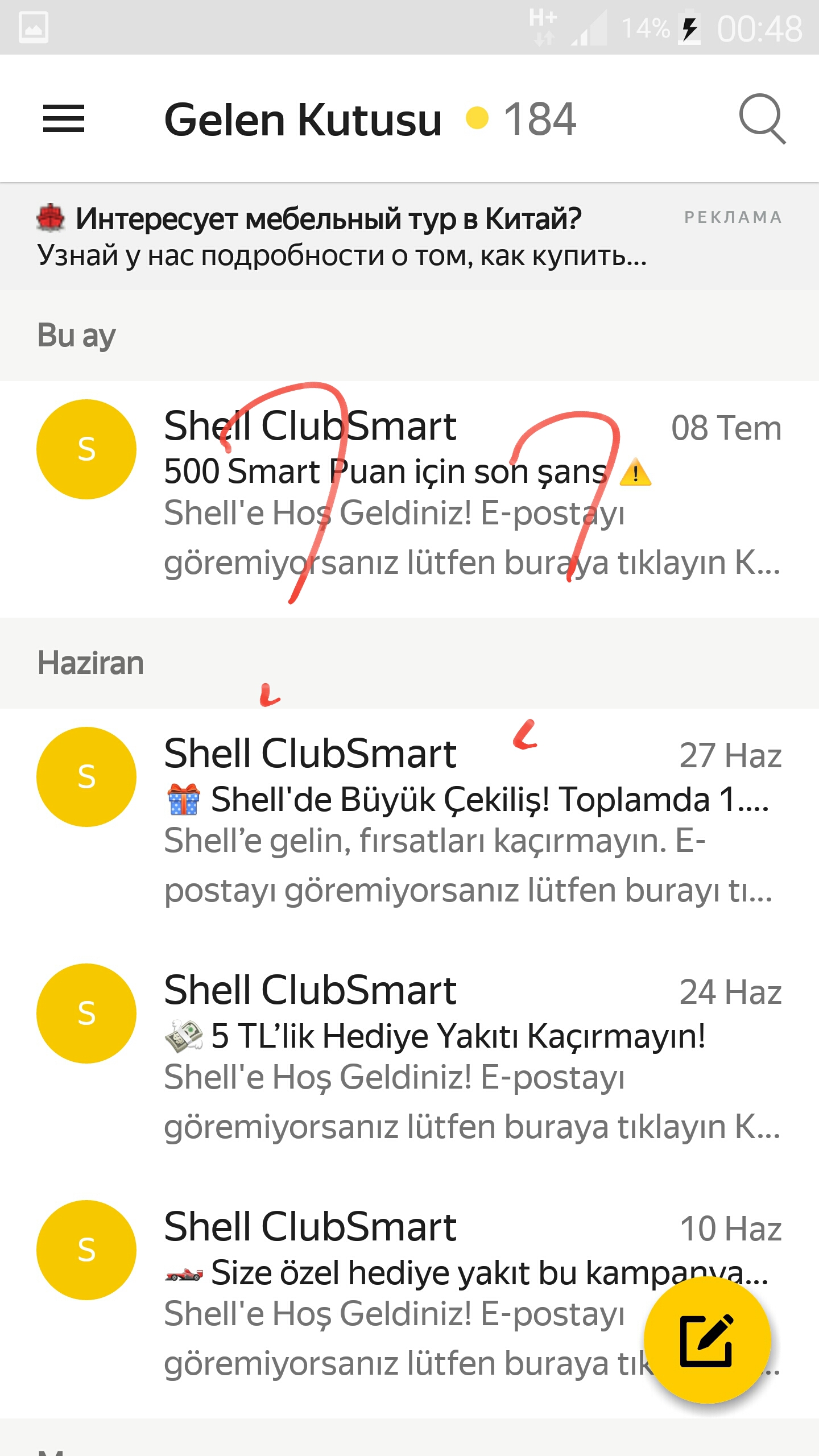Open the 27 Haz Büyük Çekiliş email
Viewport: 819px width, 1456px height.
tap(409, 827)
